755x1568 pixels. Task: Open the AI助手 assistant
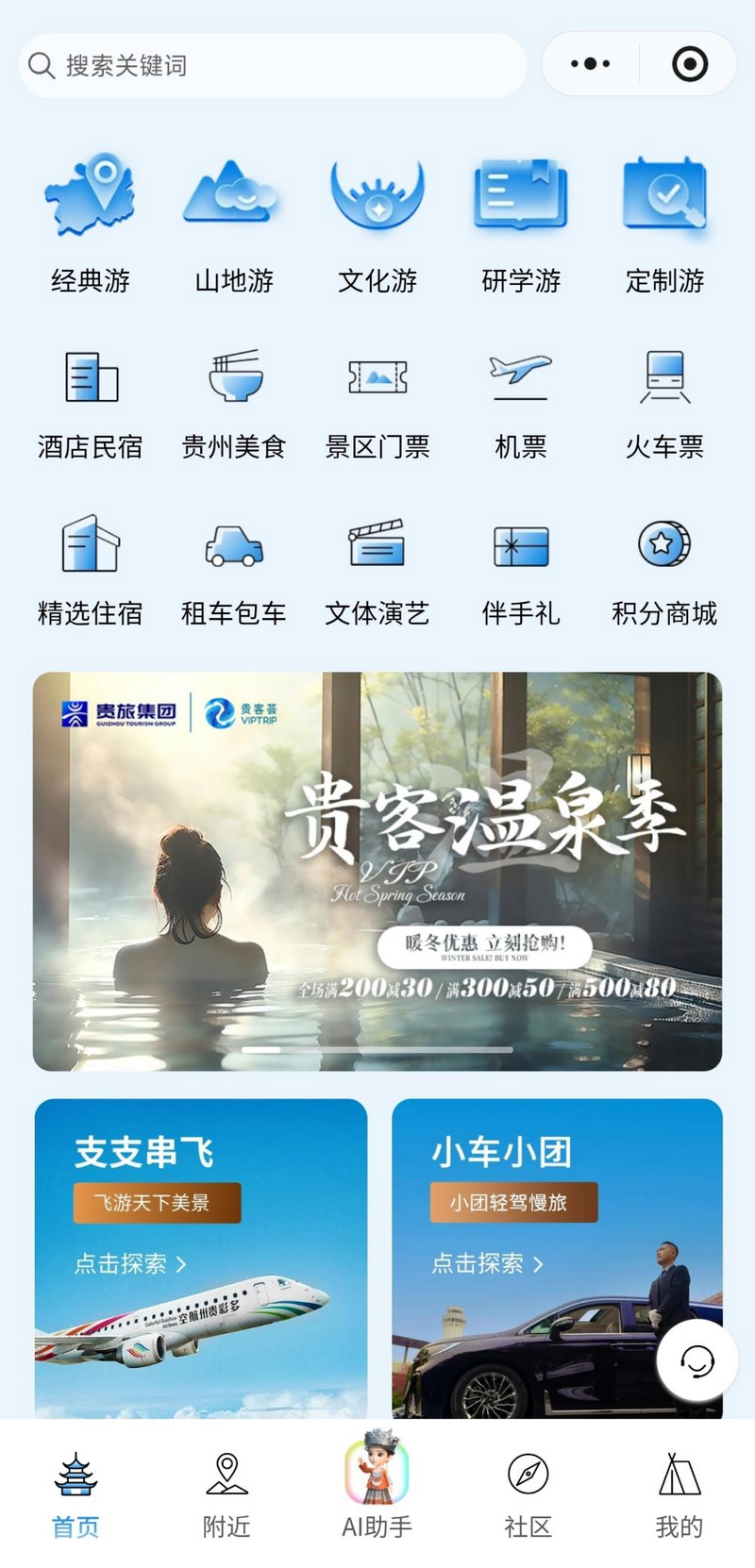coord(377,1491)
